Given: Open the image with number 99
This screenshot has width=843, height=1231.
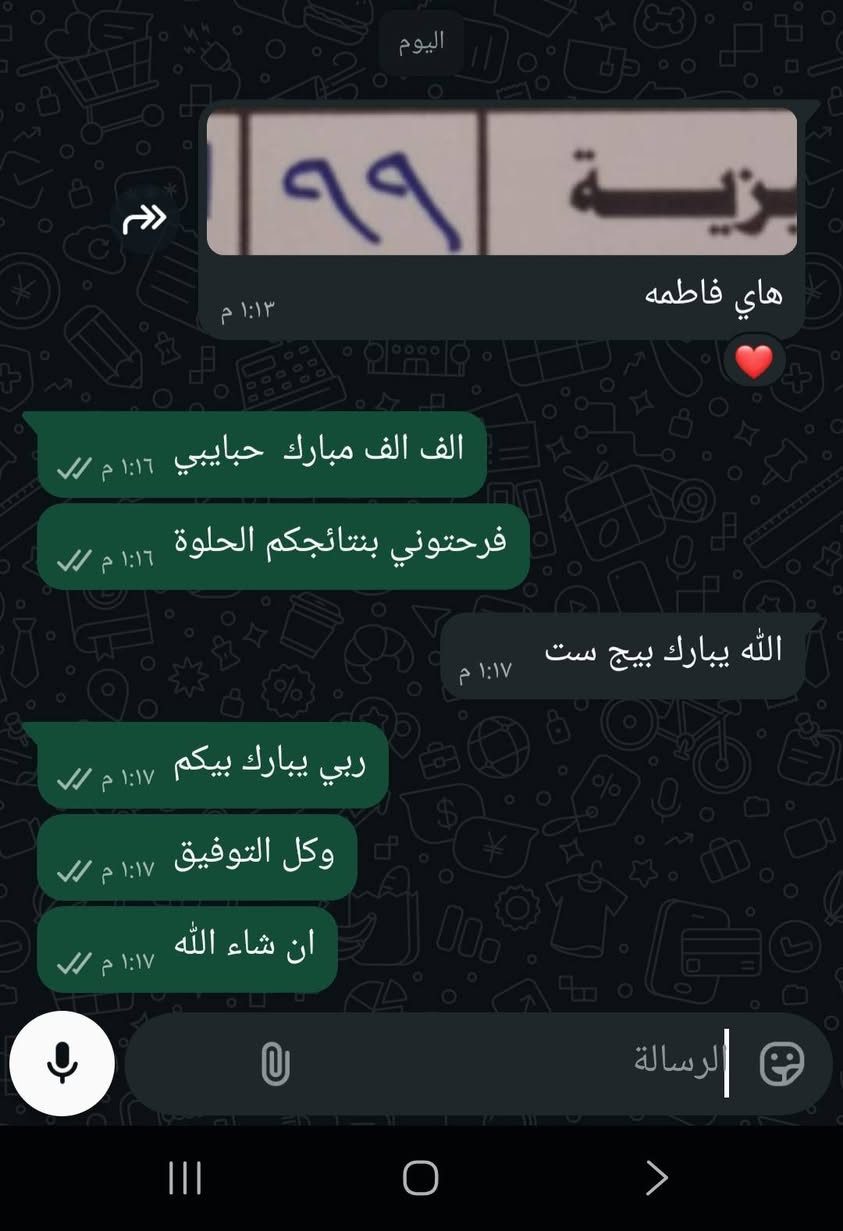Looking at the screenshot, I should tap(501, 181).
